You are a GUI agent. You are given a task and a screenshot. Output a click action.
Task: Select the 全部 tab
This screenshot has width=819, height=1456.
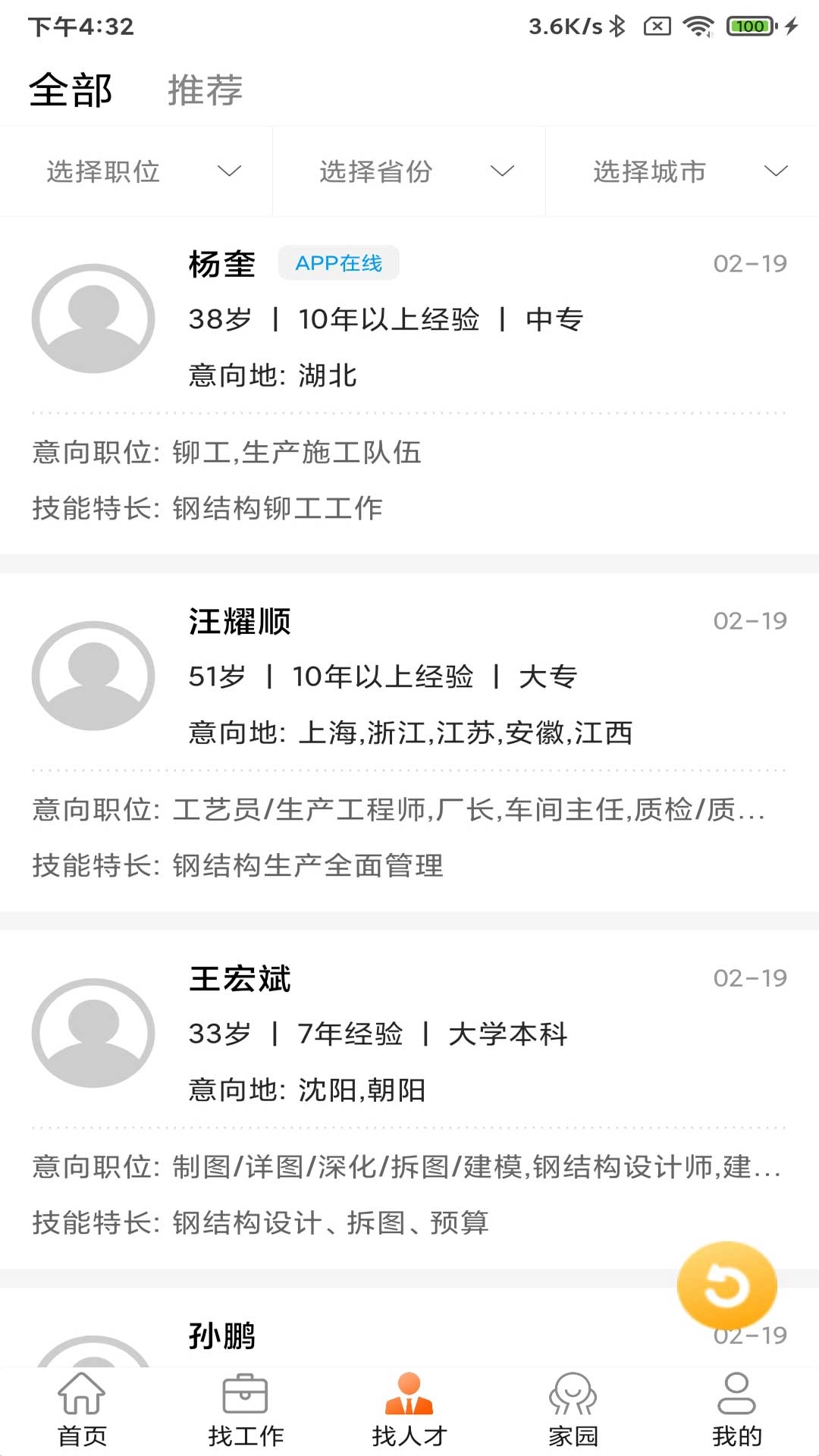71,90
